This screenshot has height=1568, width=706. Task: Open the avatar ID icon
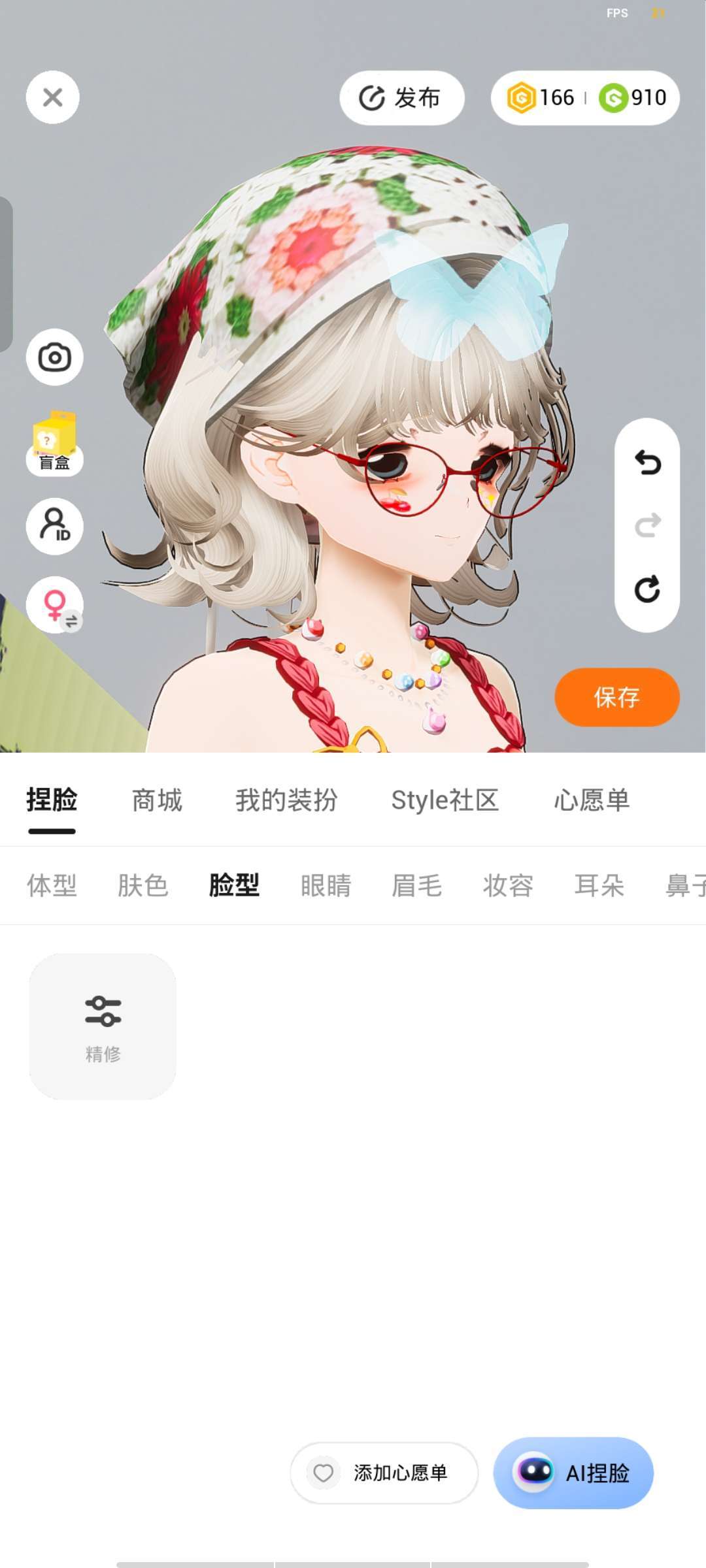click(54, 526)
